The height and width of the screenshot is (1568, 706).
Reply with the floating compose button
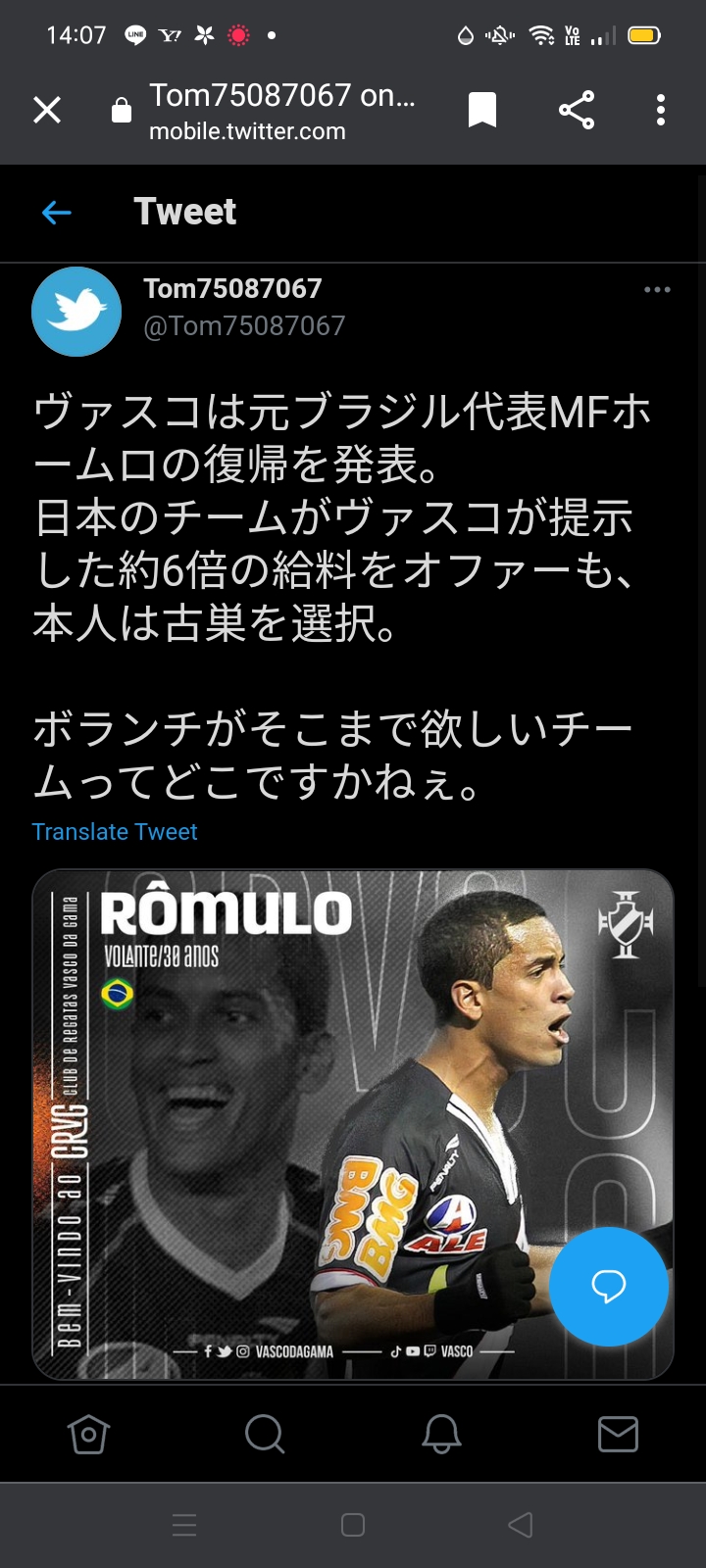pos(608,1286)
